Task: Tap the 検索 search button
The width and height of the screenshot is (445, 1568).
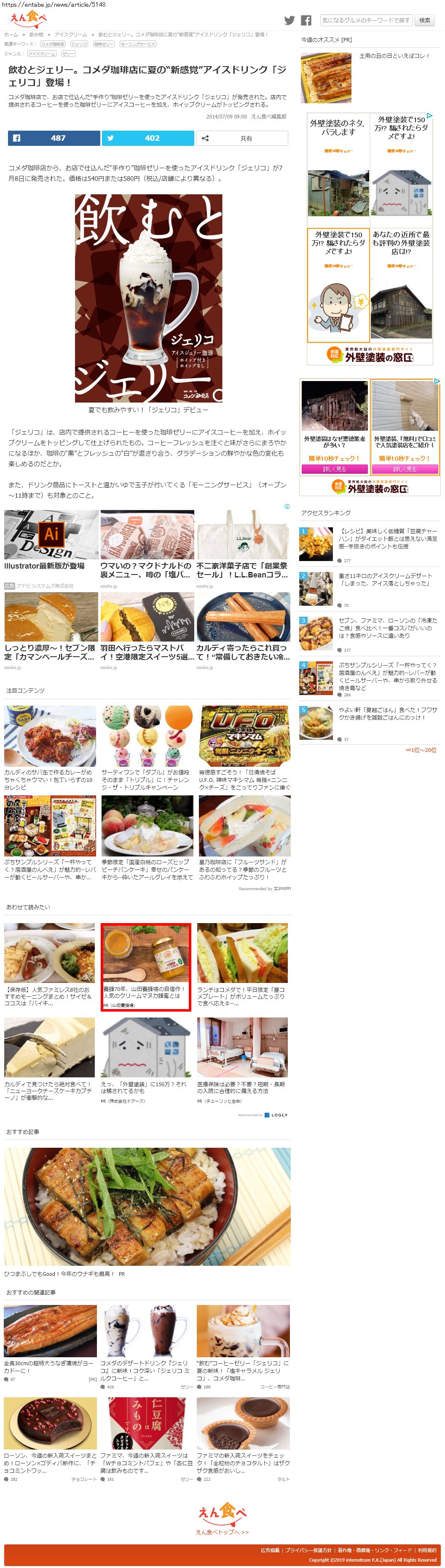Action: (x=424, y=20)
